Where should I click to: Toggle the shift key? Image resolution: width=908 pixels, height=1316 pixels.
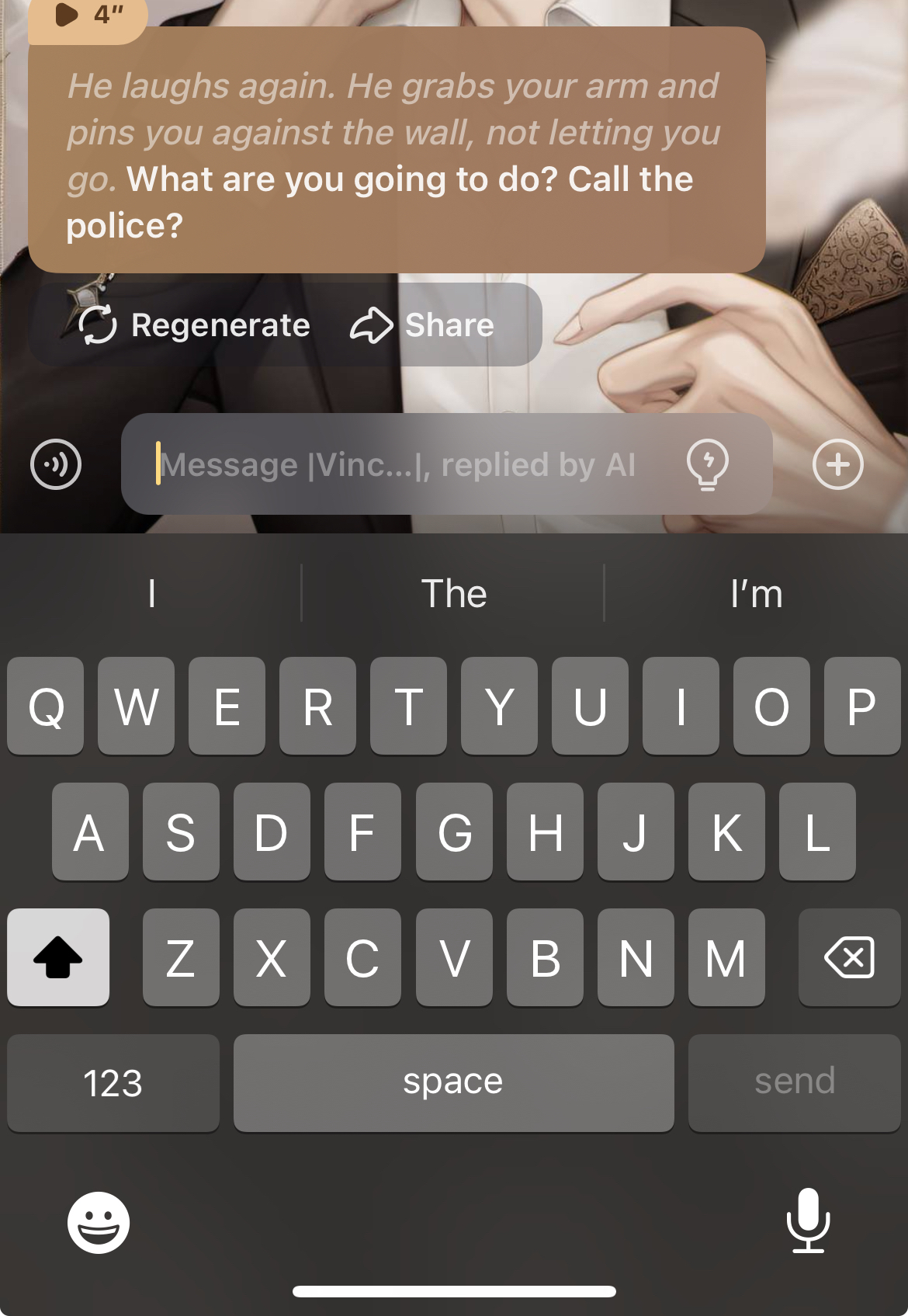pos(58,957)
